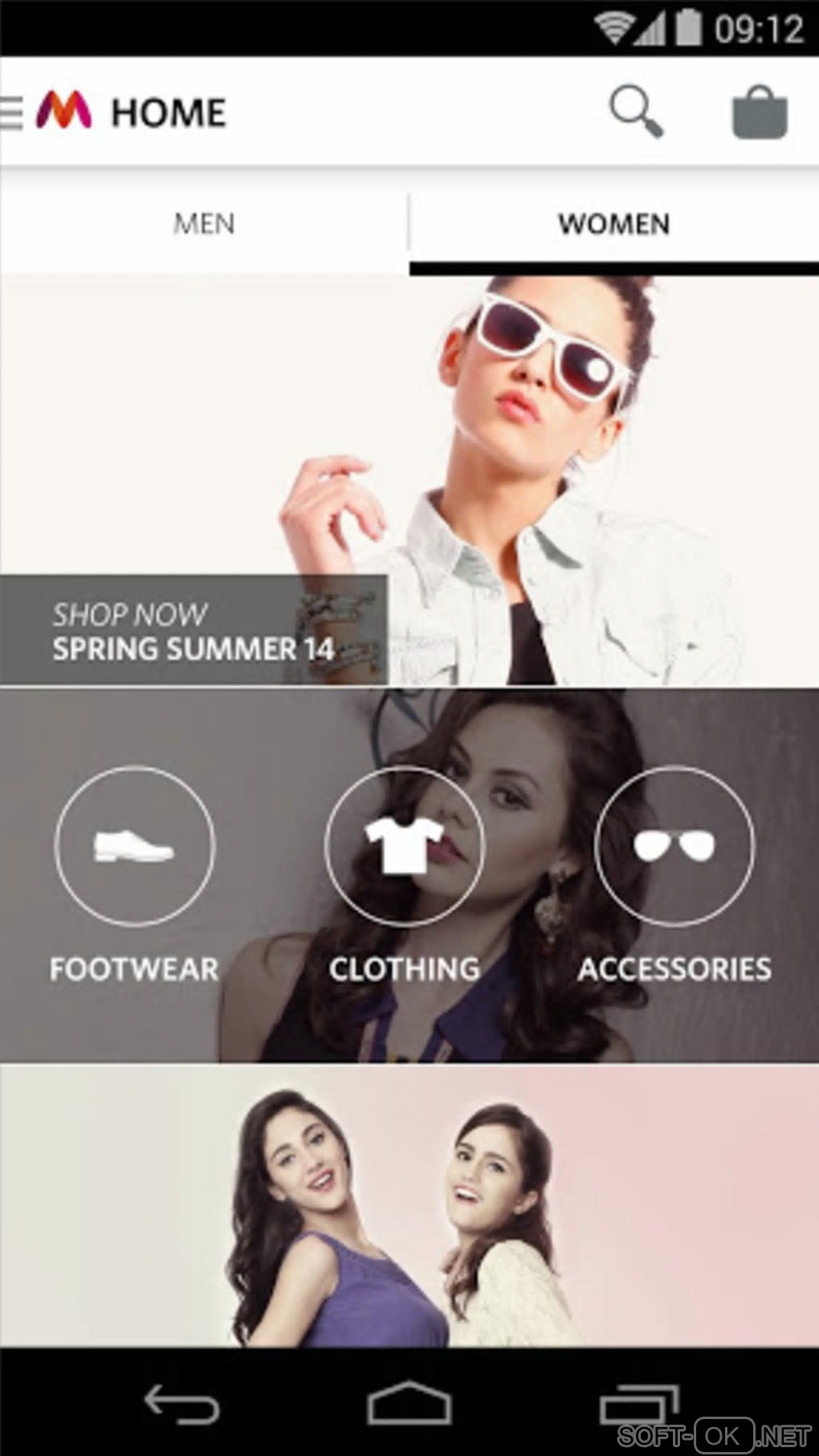Screen dimensions: 819x1456
Task: Browse the Footwear category
Action: [x=135, y=846]
